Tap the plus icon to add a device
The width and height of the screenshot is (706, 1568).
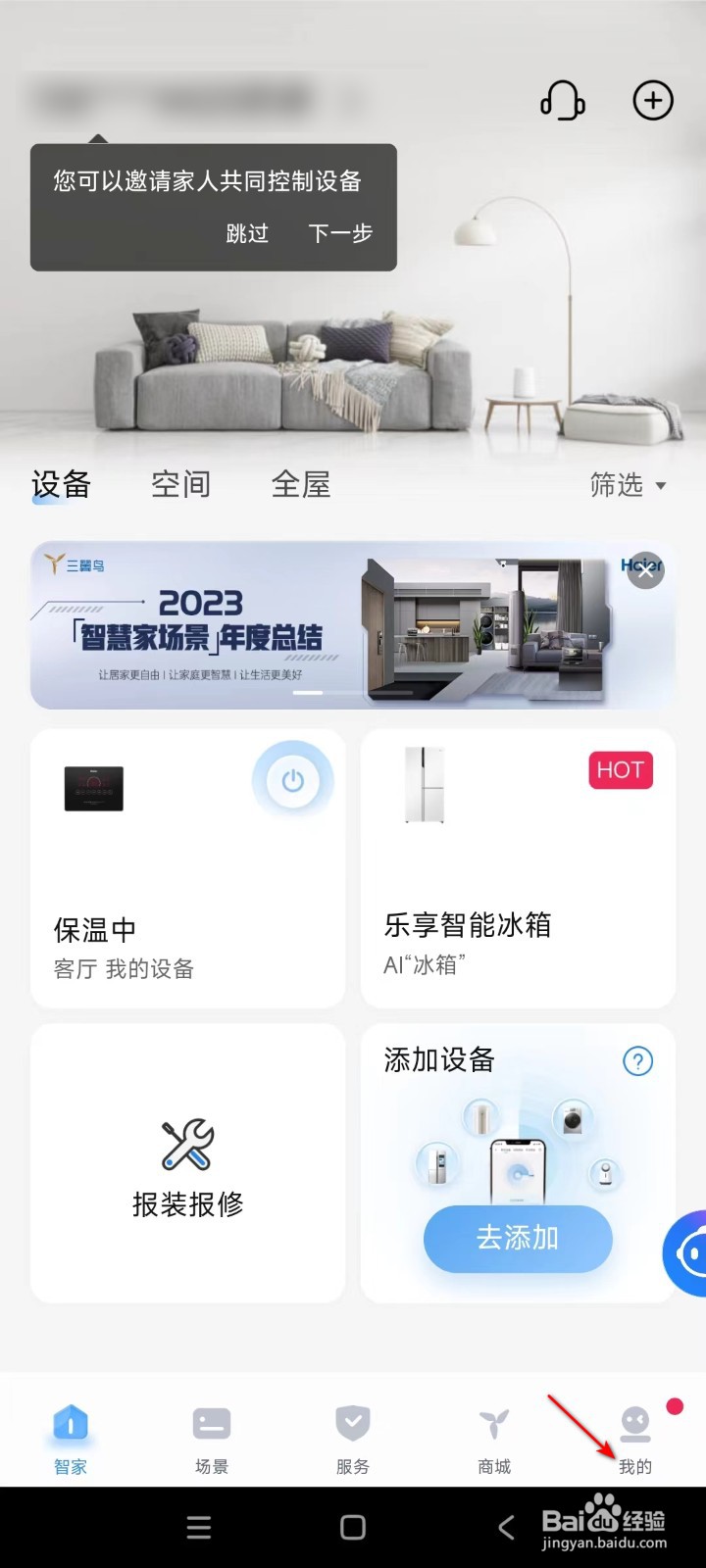[653, 100]
